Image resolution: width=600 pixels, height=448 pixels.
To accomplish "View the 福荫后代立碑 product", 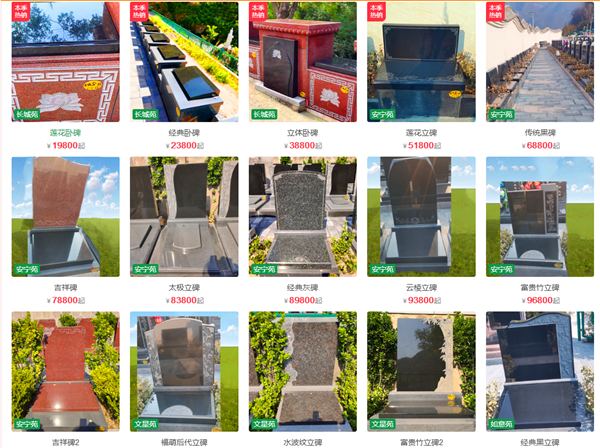I will [184, 372].
